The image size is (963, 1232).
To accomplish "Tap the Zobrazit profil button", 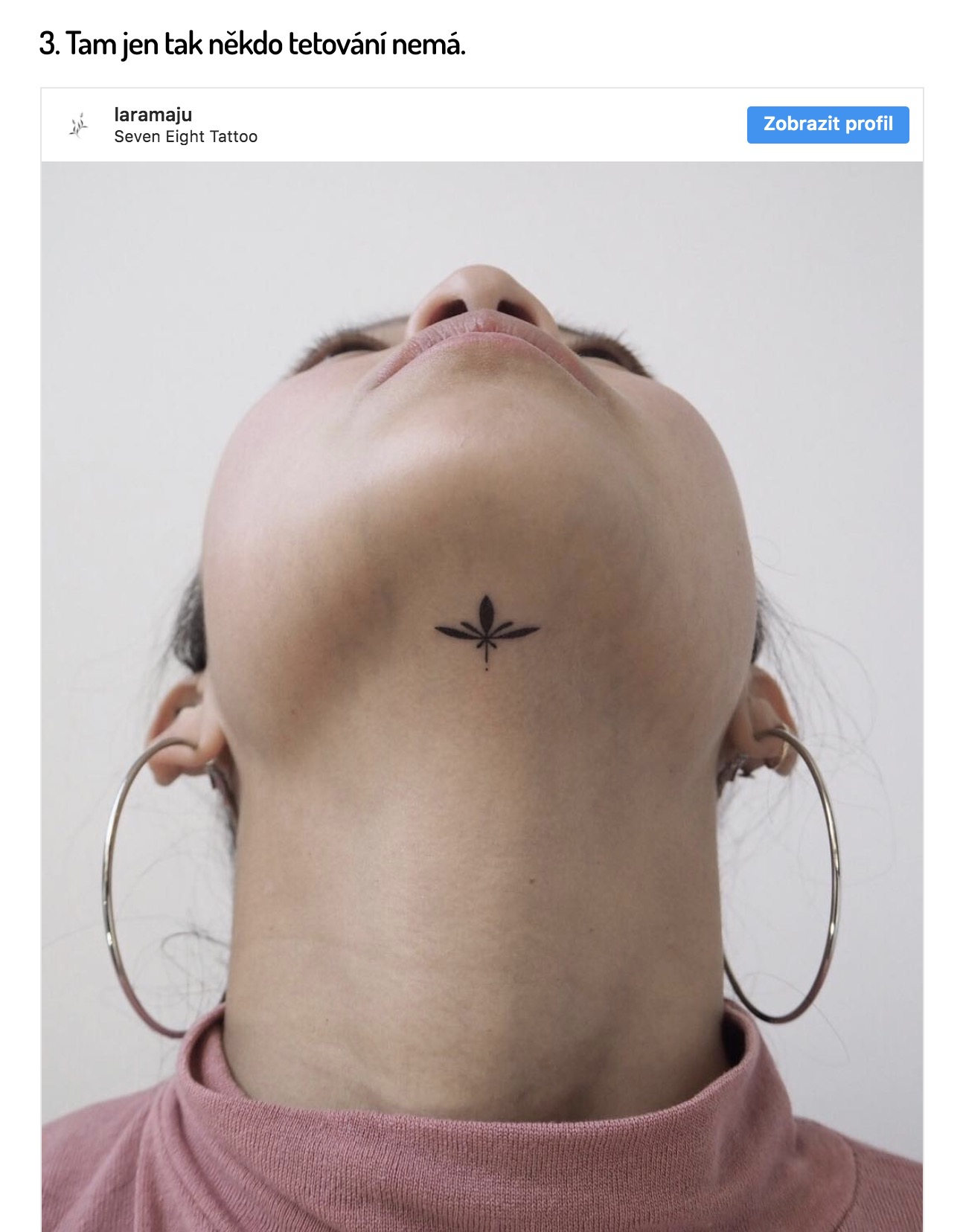I will [827, 124].
